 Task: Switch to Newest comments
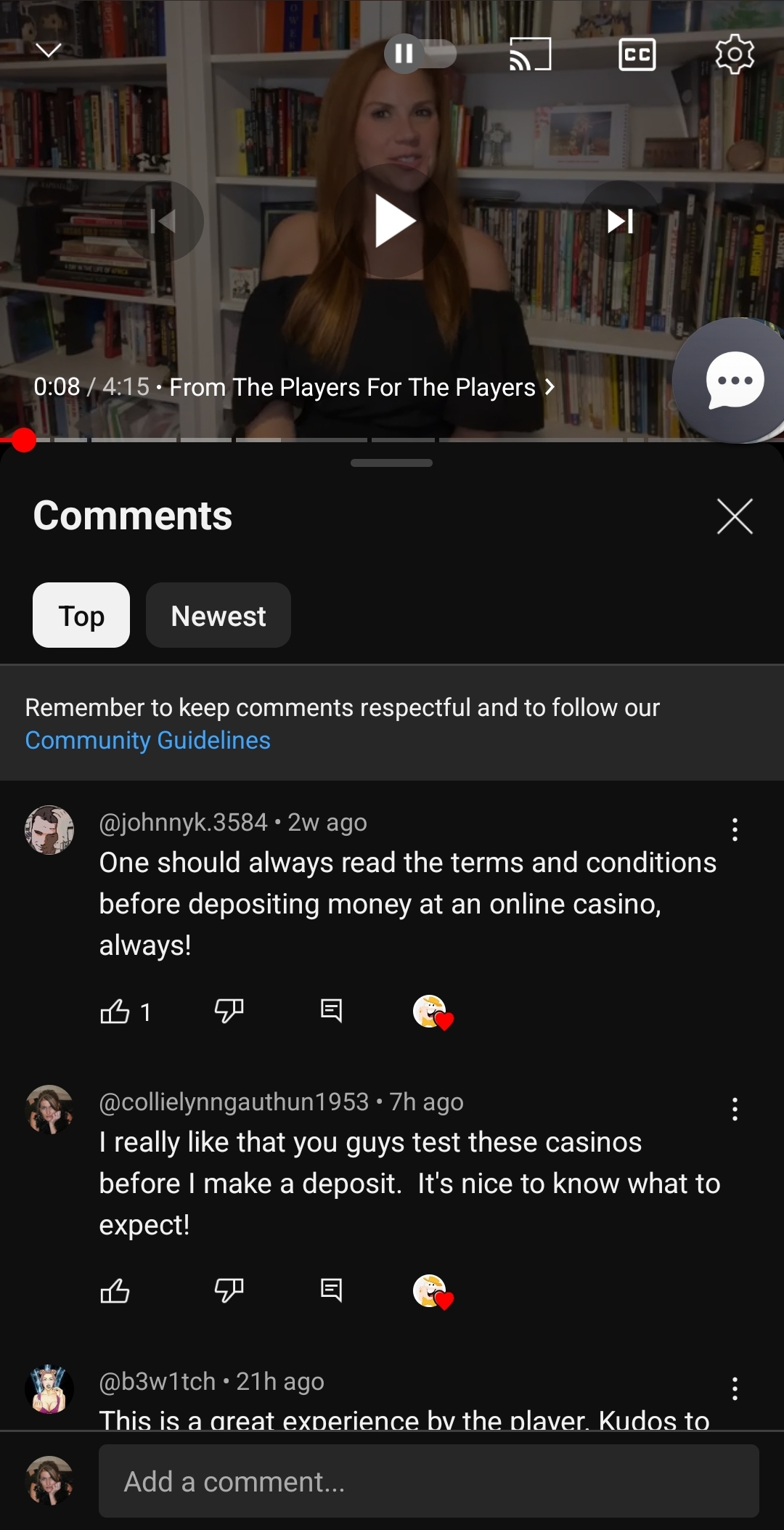218,616
